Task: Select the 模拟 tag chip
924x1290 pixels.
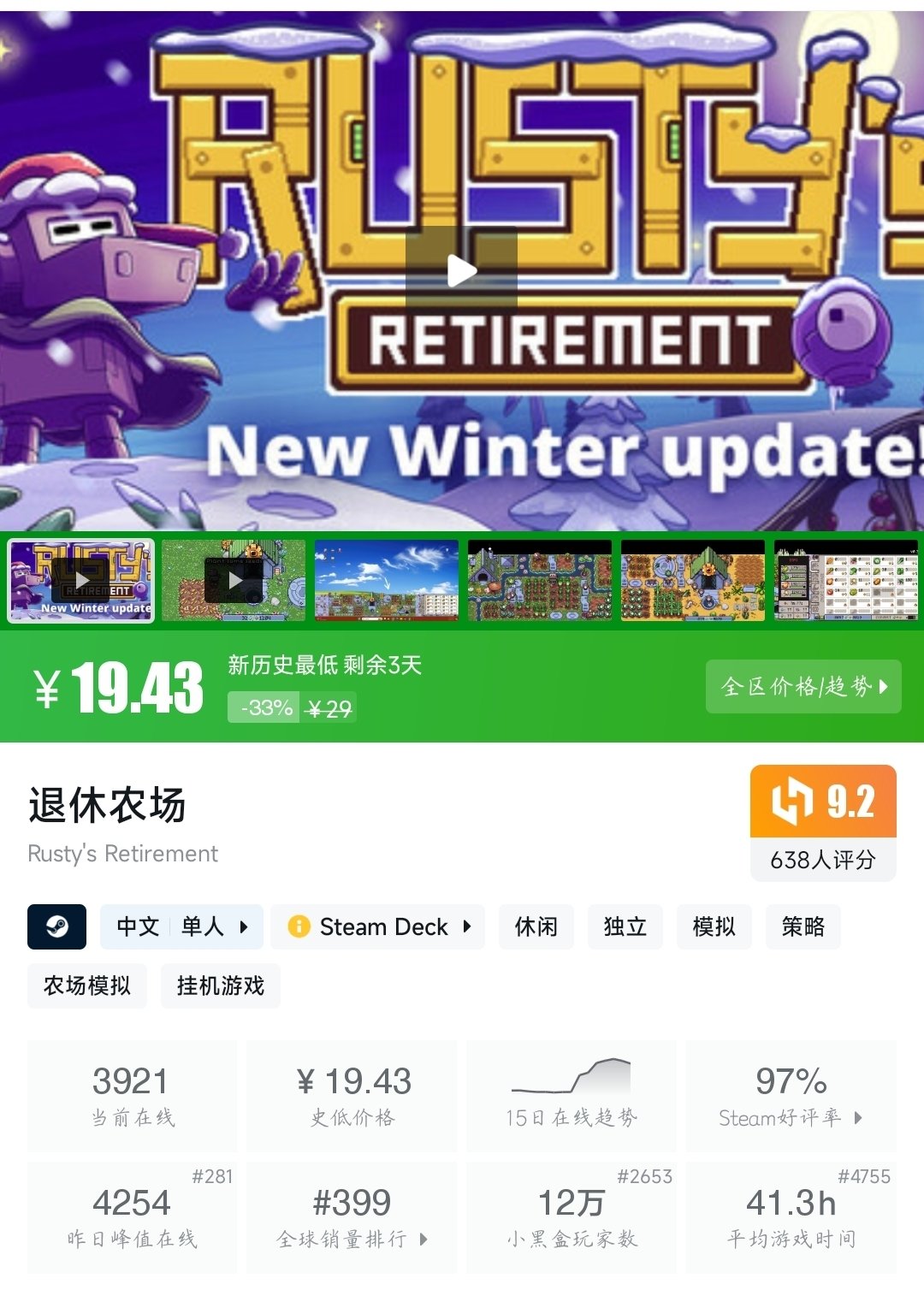Action: point(714,926)
